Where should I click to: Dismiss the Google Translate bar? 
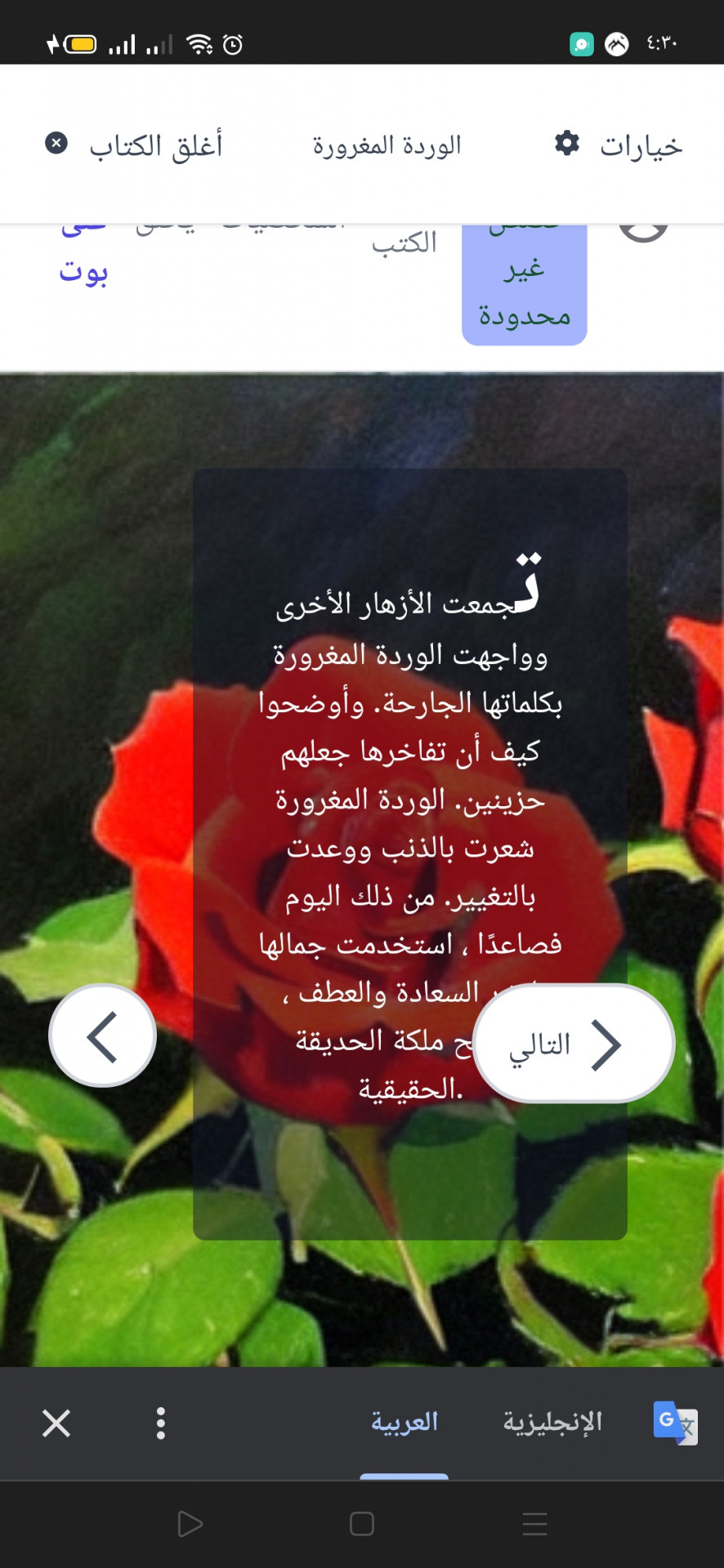(x=56, y=1423)
